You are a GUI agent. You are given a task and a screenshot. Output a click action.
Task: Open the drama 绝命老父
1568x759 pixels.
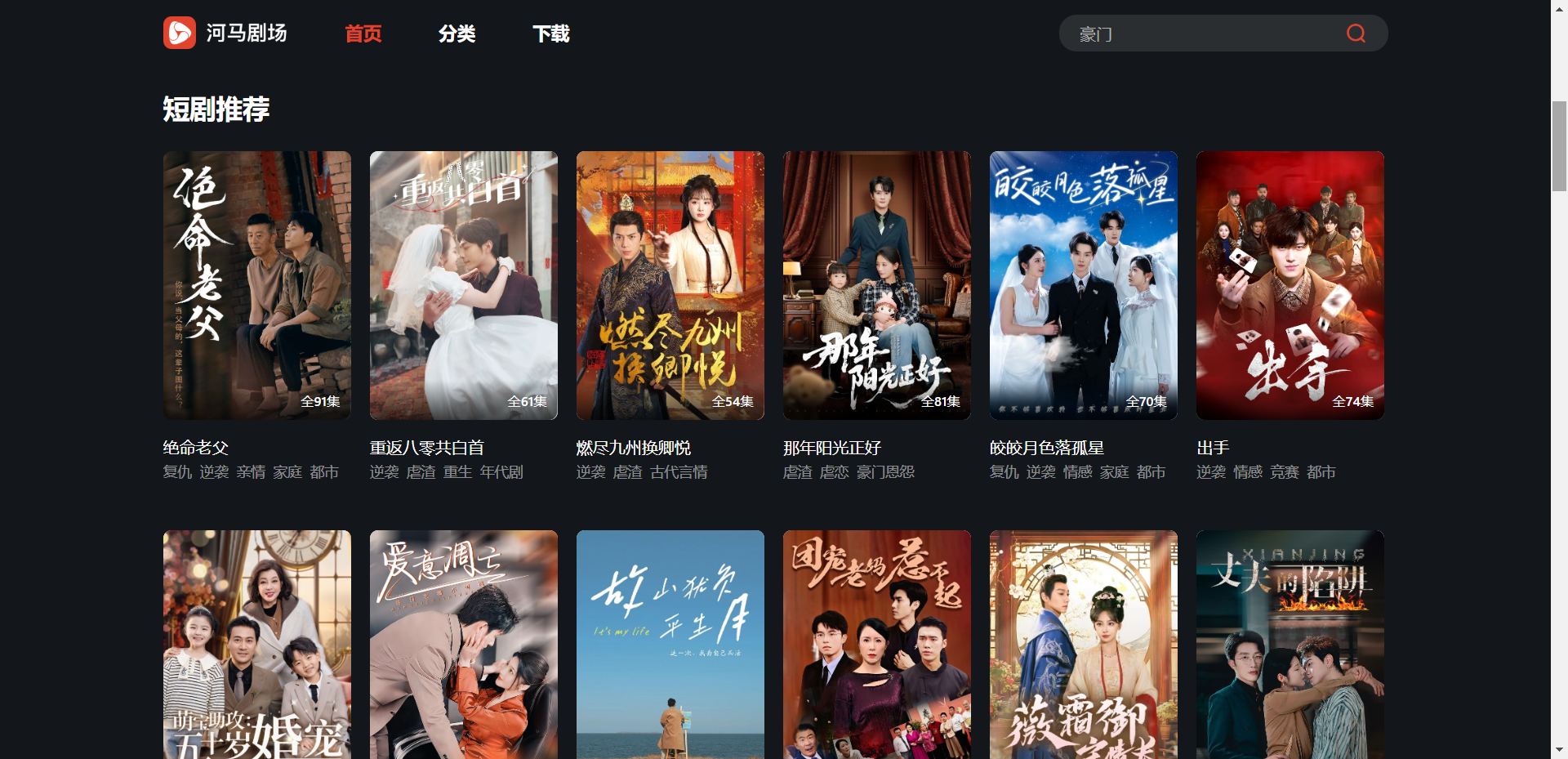tap(256, 285)
